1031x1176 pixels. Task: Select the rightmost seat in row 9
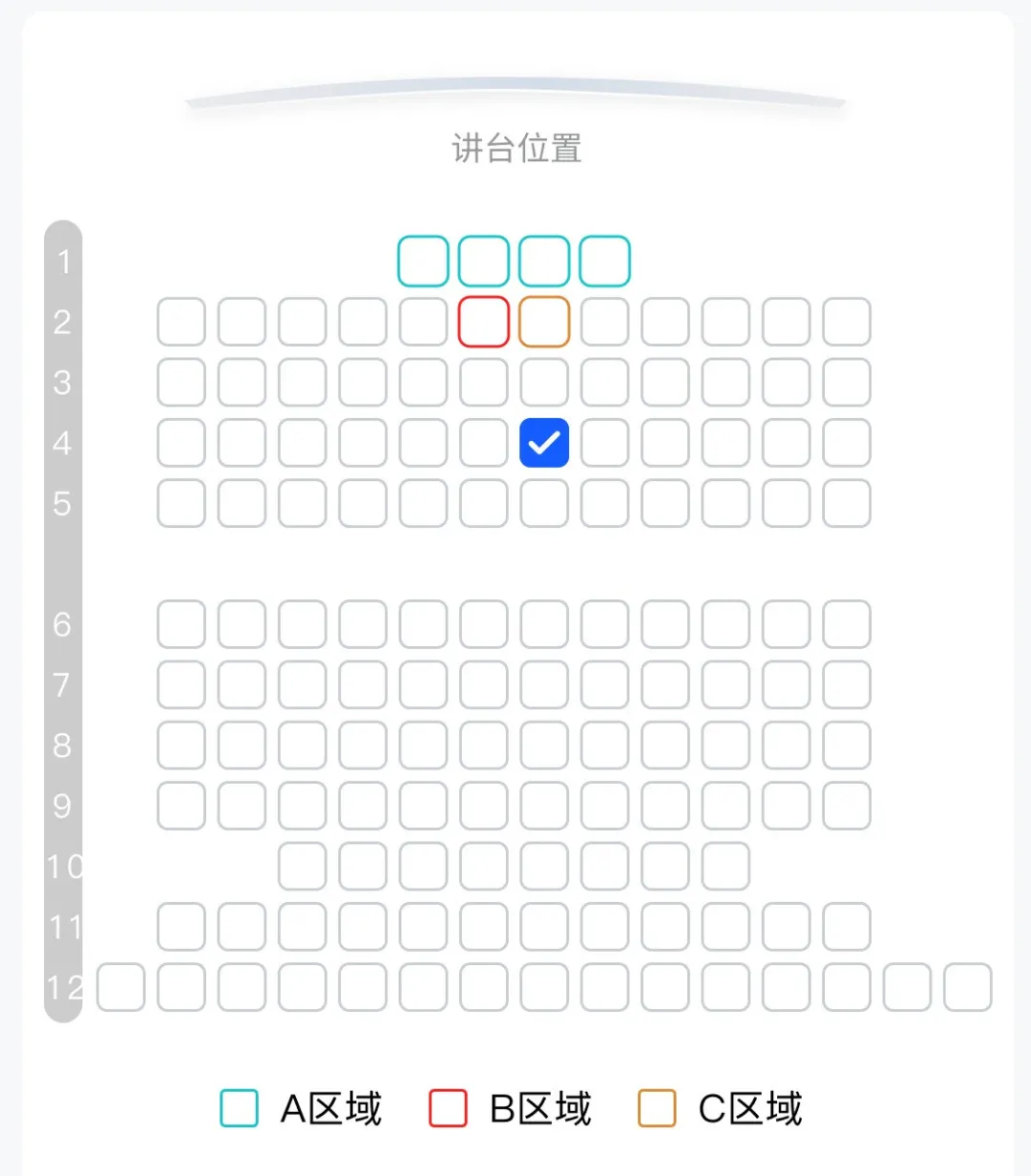click(x=847, y=806)
